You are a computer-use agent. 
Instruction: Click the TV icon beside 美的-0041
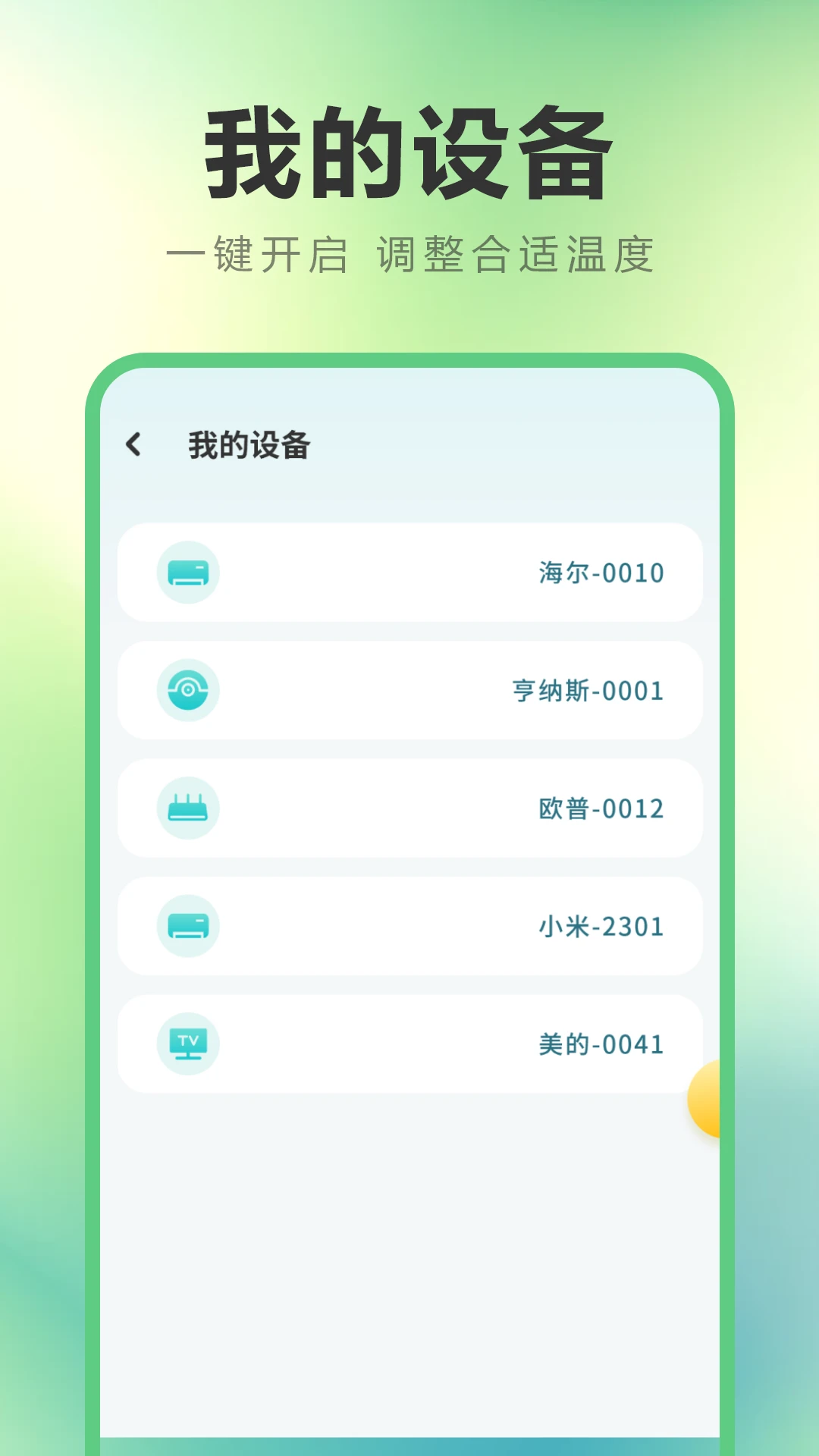[x=187, y=1043]
